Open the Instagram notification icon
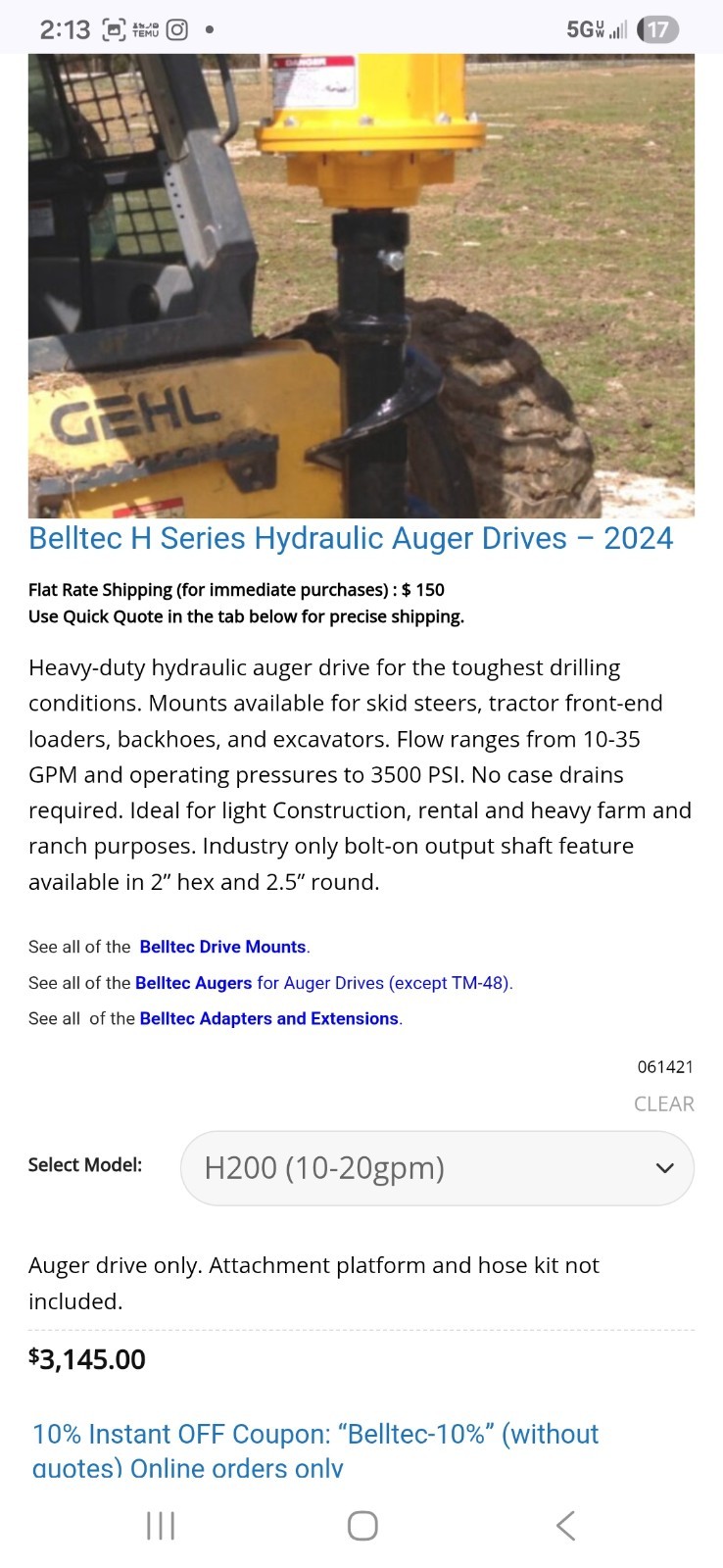Screen dimensions: 723x1568 pyautogui.click(x=175, y=28)
